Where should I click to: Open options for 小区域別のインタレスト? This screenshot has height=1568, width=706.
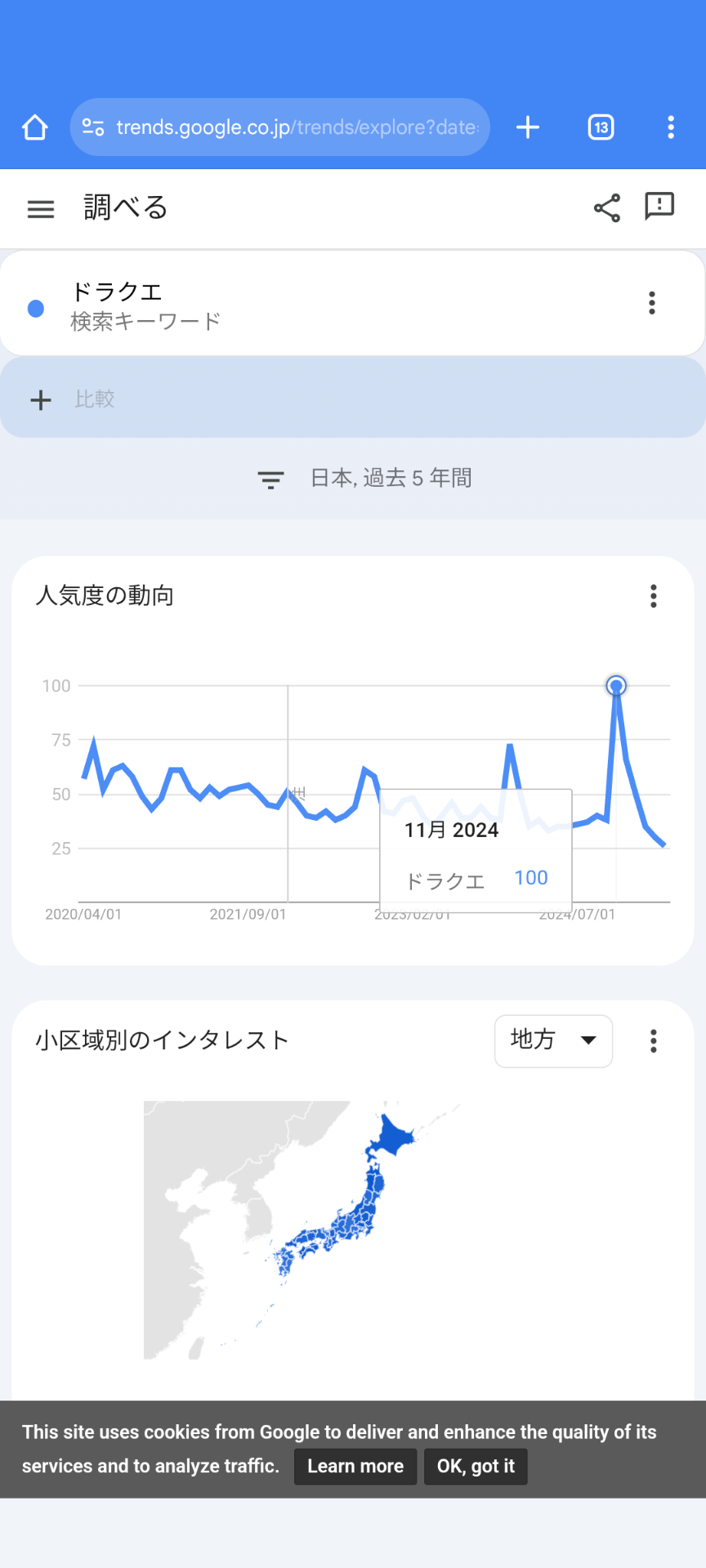coord(654,1040)
